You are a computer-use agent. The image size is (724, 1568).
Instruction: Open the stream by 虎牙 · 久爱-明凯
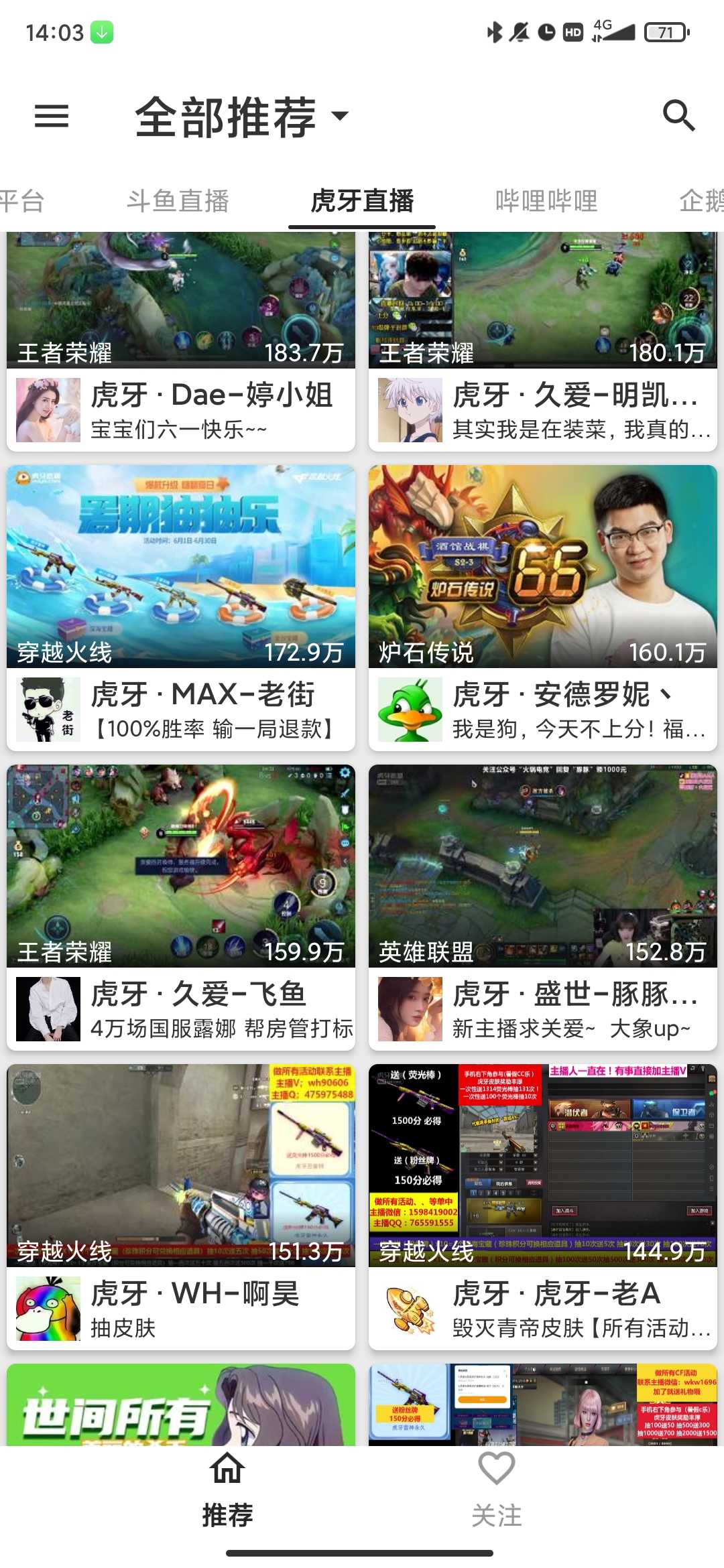pyautogui.click(x=543, y=342)
